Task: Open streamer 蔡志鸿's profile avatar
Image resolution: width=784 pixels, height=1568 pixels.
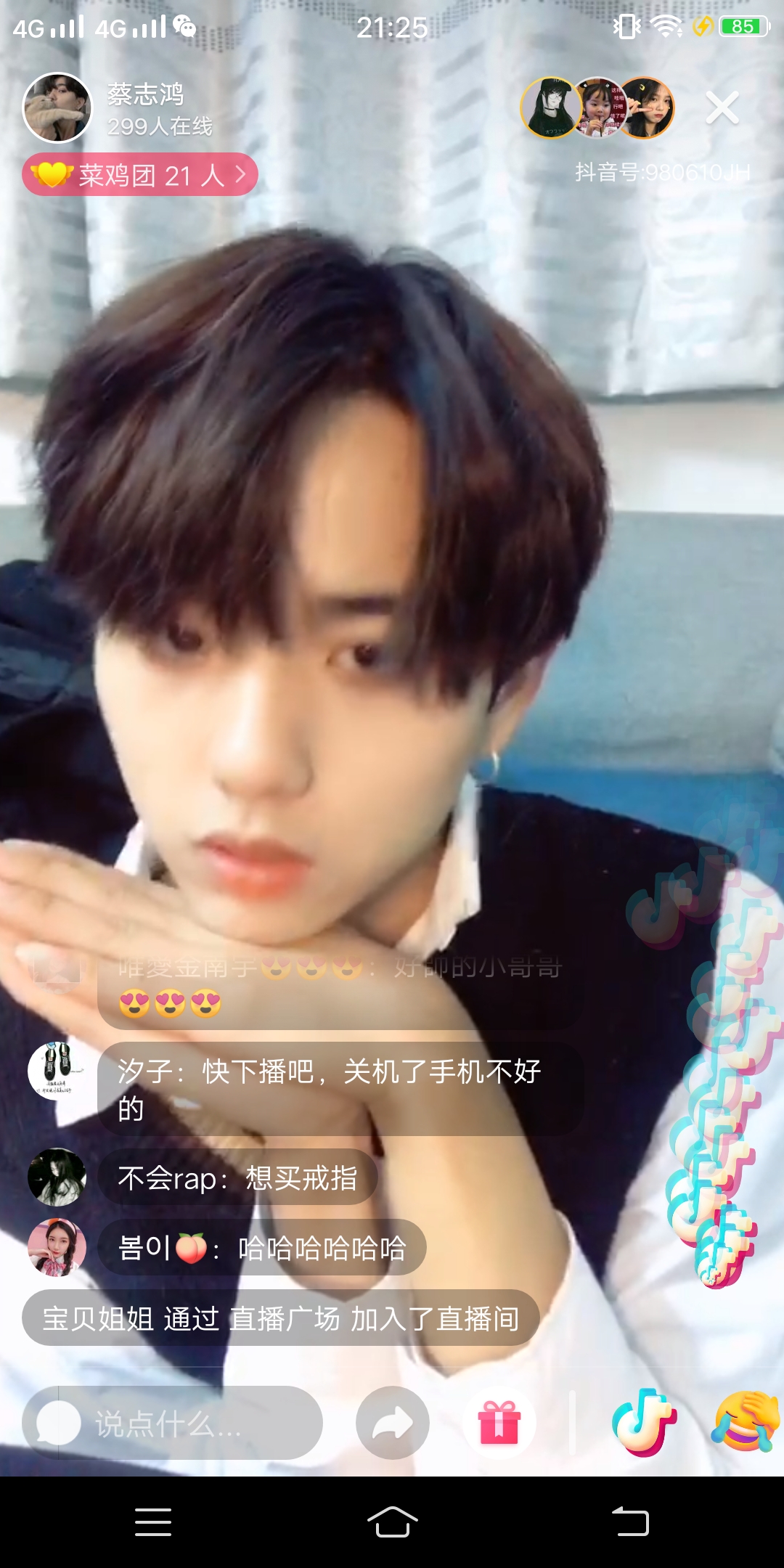Action: pos(57,107)
